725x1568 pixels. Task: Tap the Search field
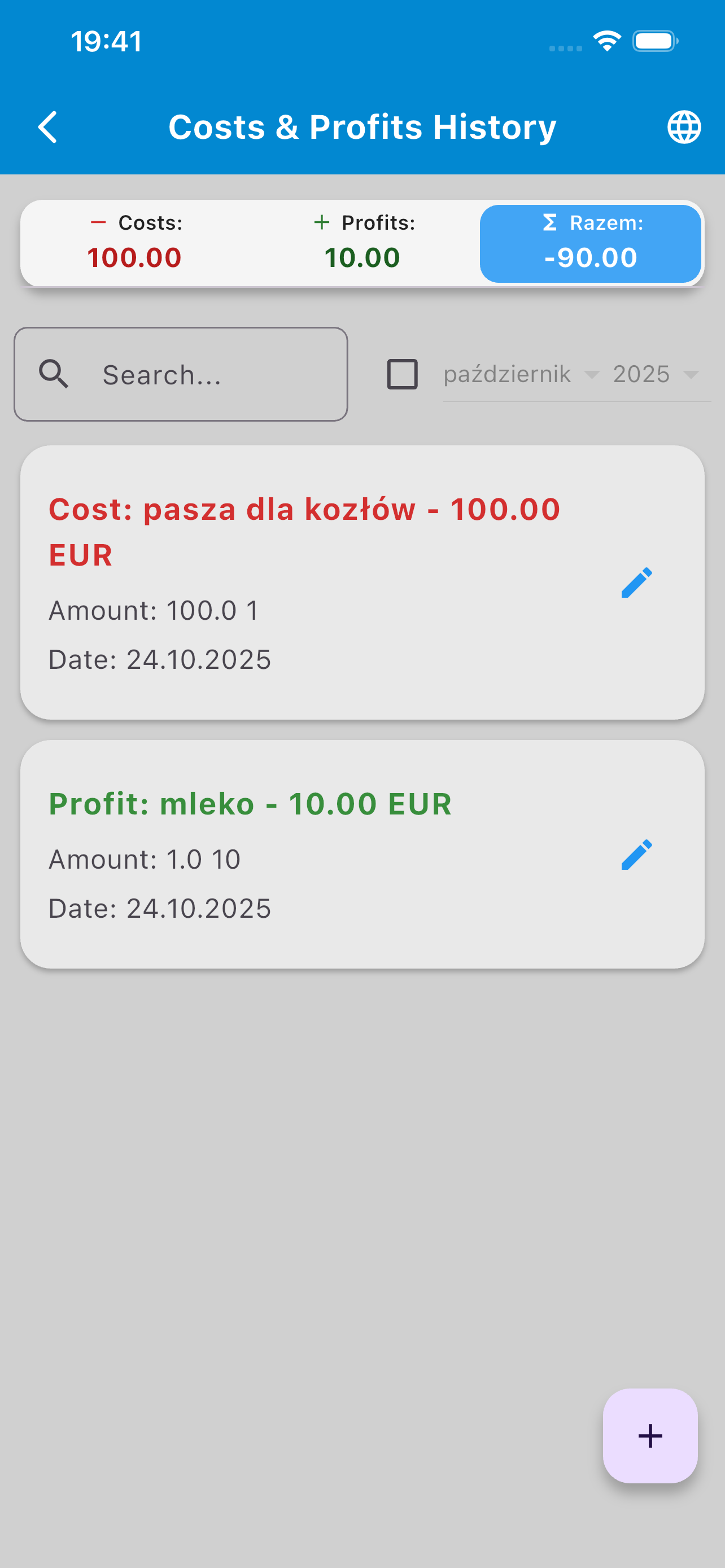[181, 374]
